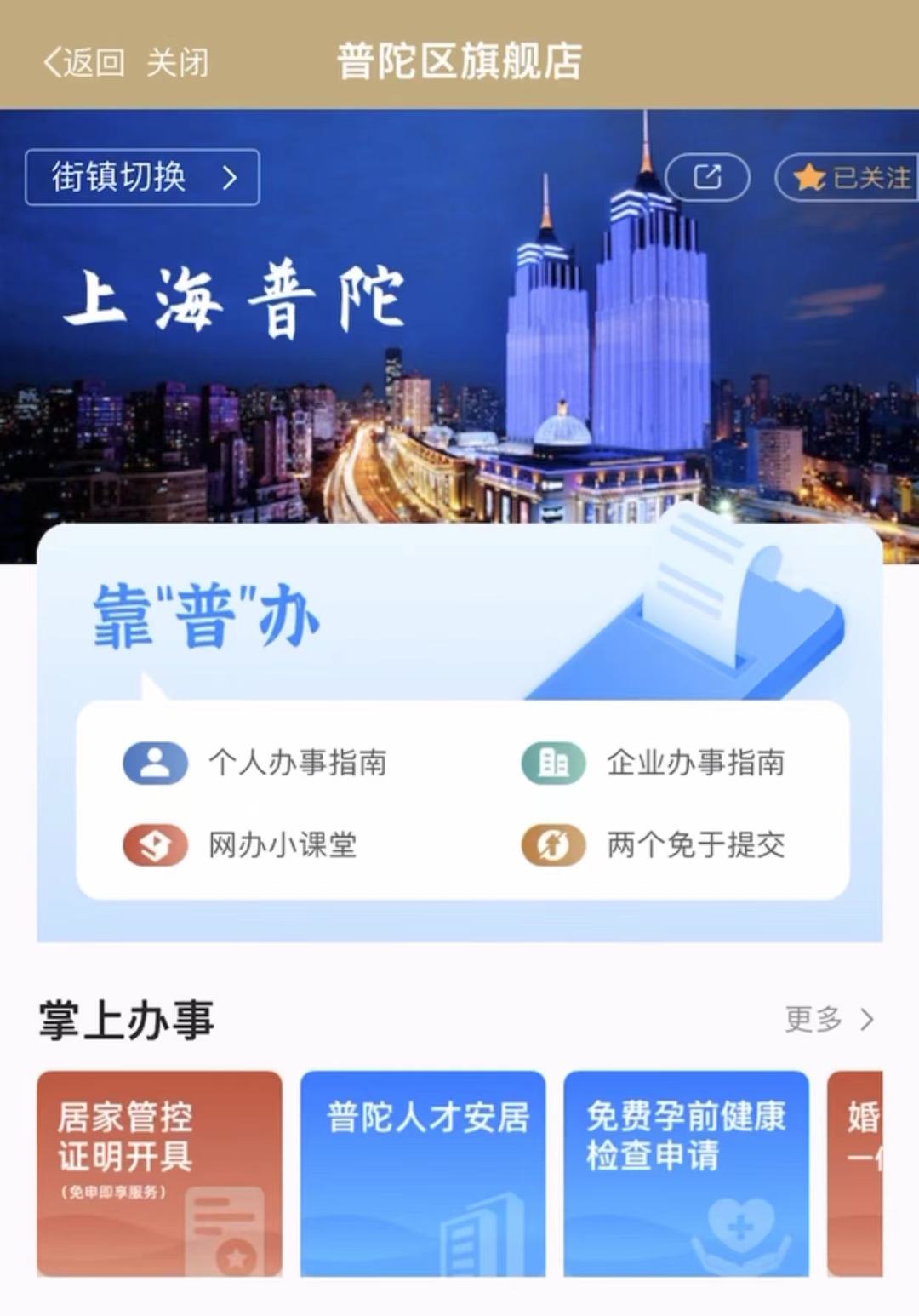Open the 居家管控证明开具 card
This screenshot has height=1316, width=919.
pos(159,1173)
